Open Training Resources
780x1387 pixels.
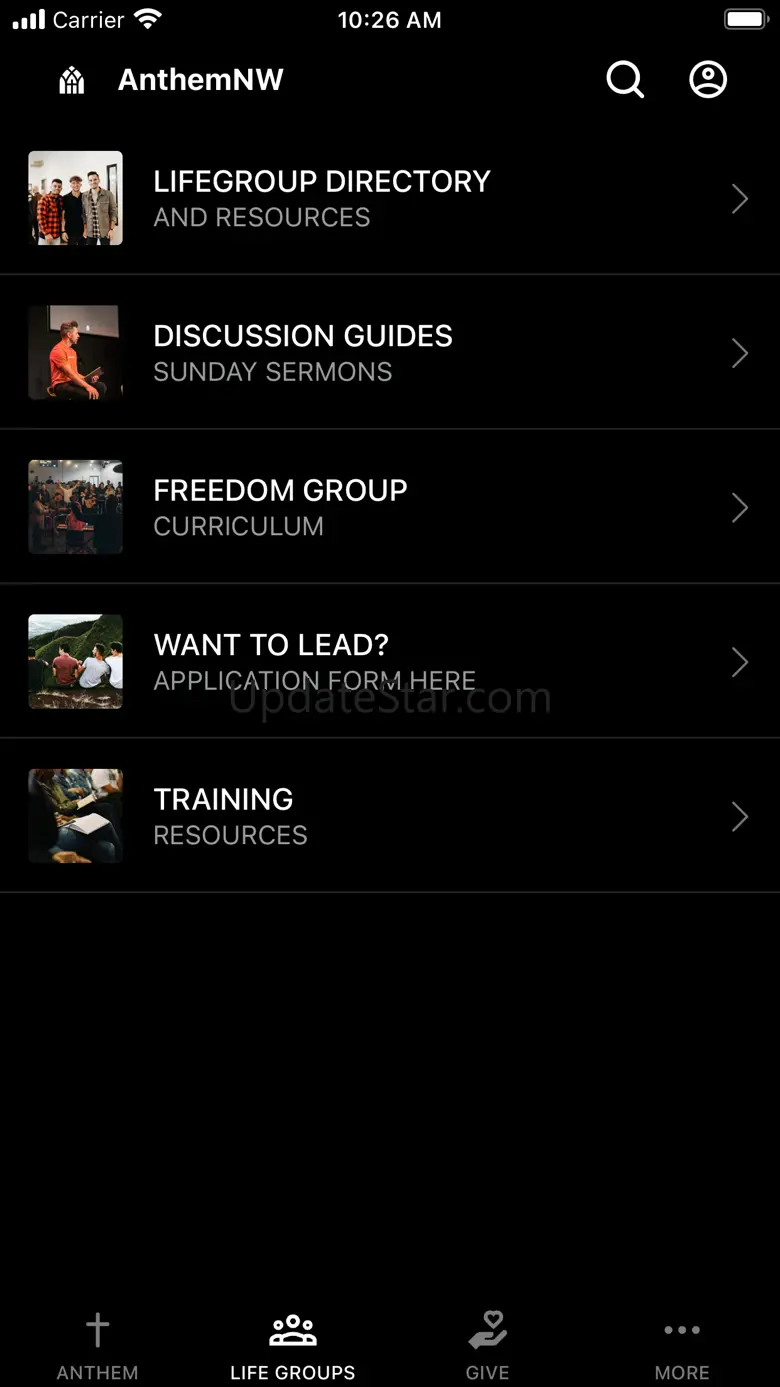click(x=389, y=816)
